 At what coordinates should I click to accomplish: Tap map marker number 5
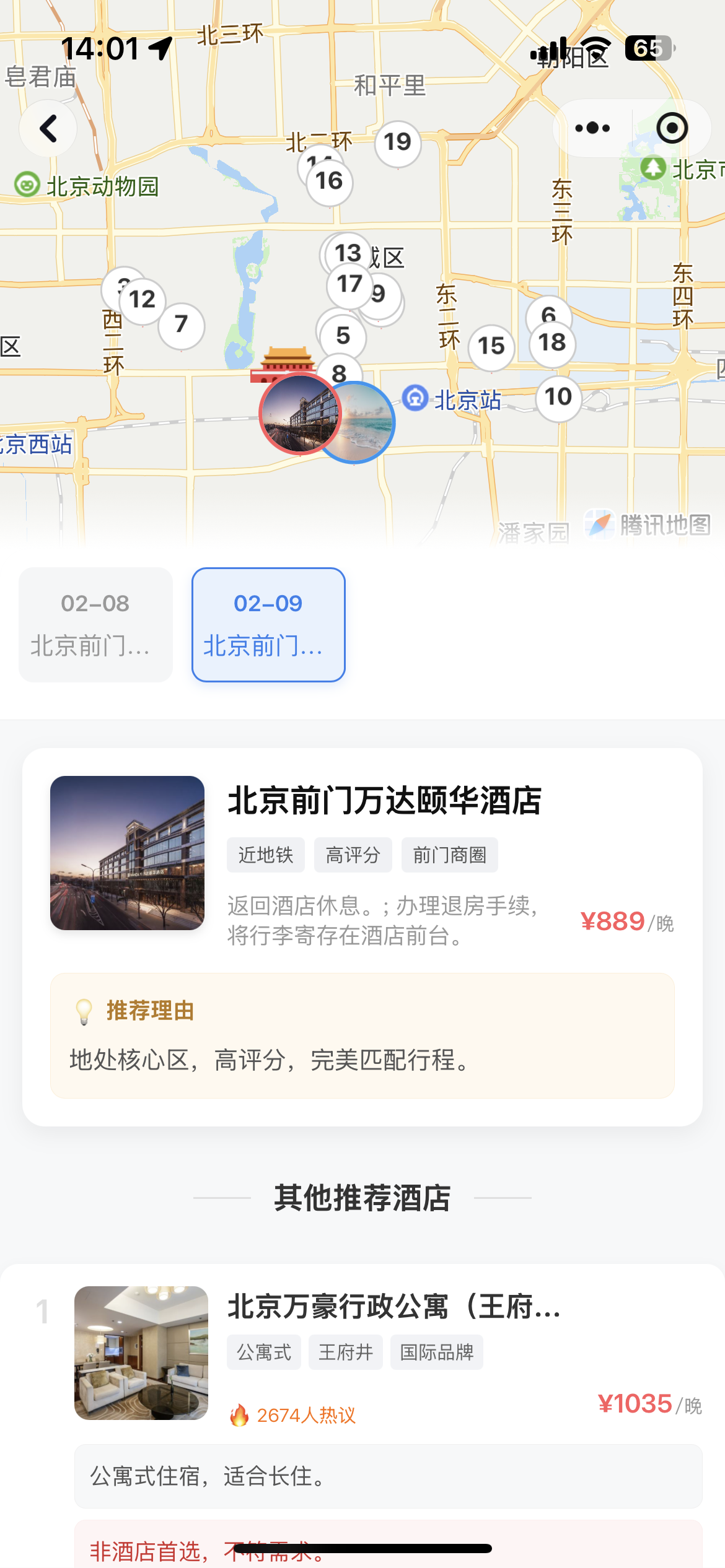[343, 336]
